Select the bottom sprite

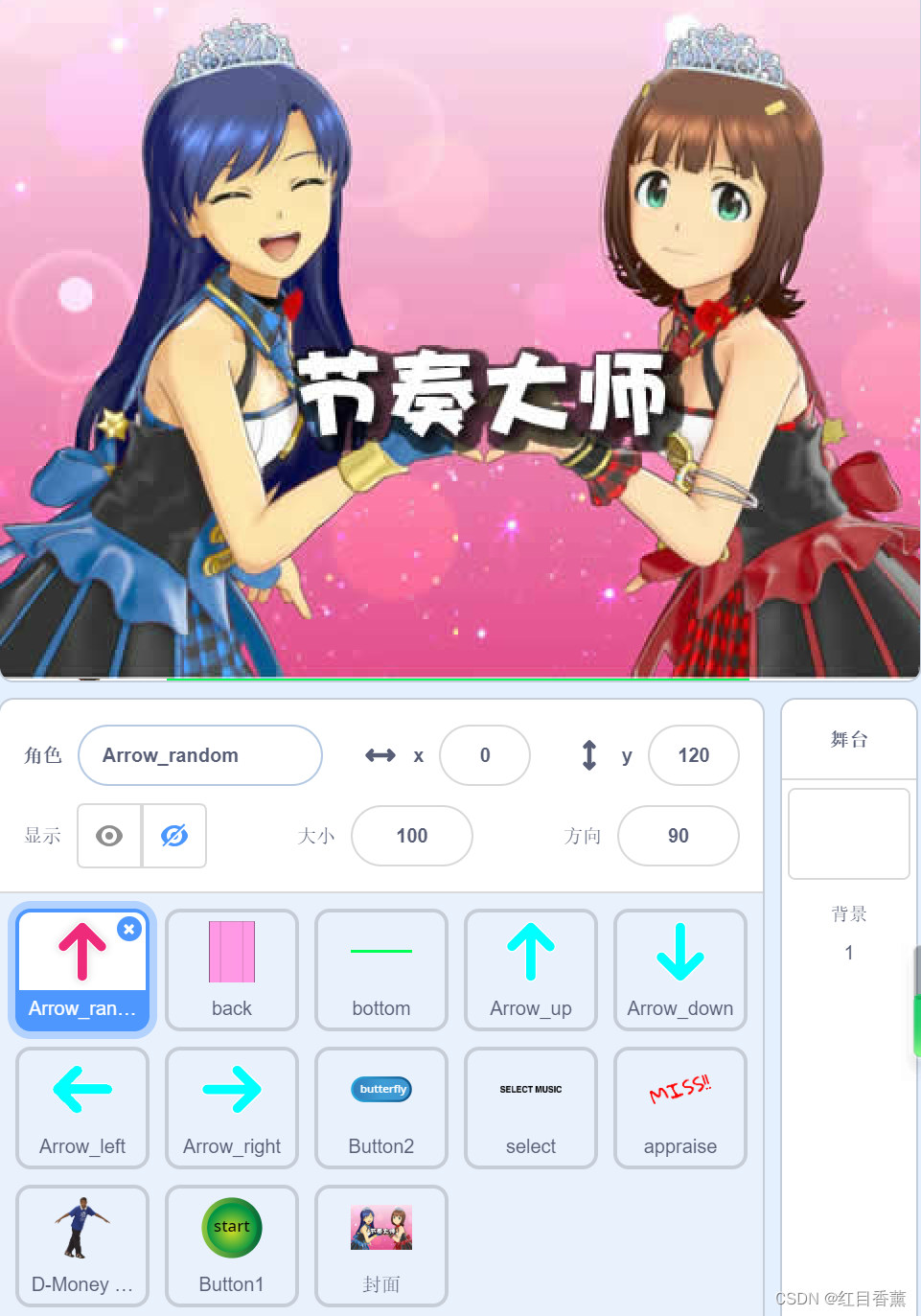381,969
